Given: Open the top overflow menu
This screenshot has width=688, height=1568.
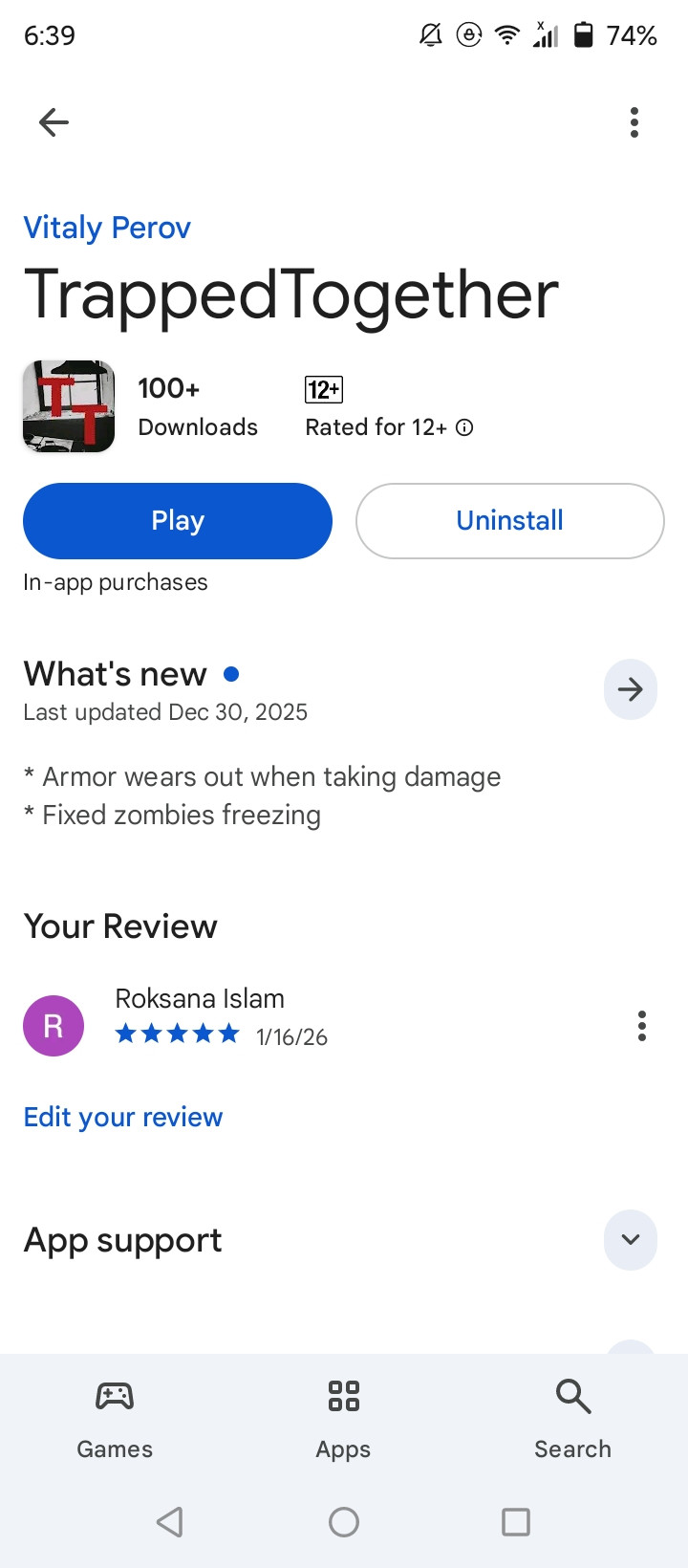Looking at the screenshot, I should 634,122.
